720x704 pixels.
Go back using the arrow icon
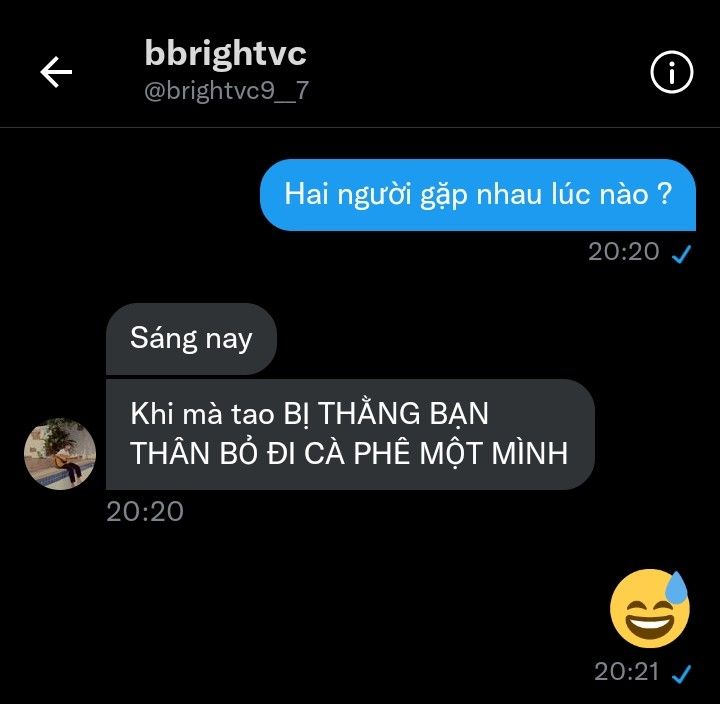tap(56, 72)
